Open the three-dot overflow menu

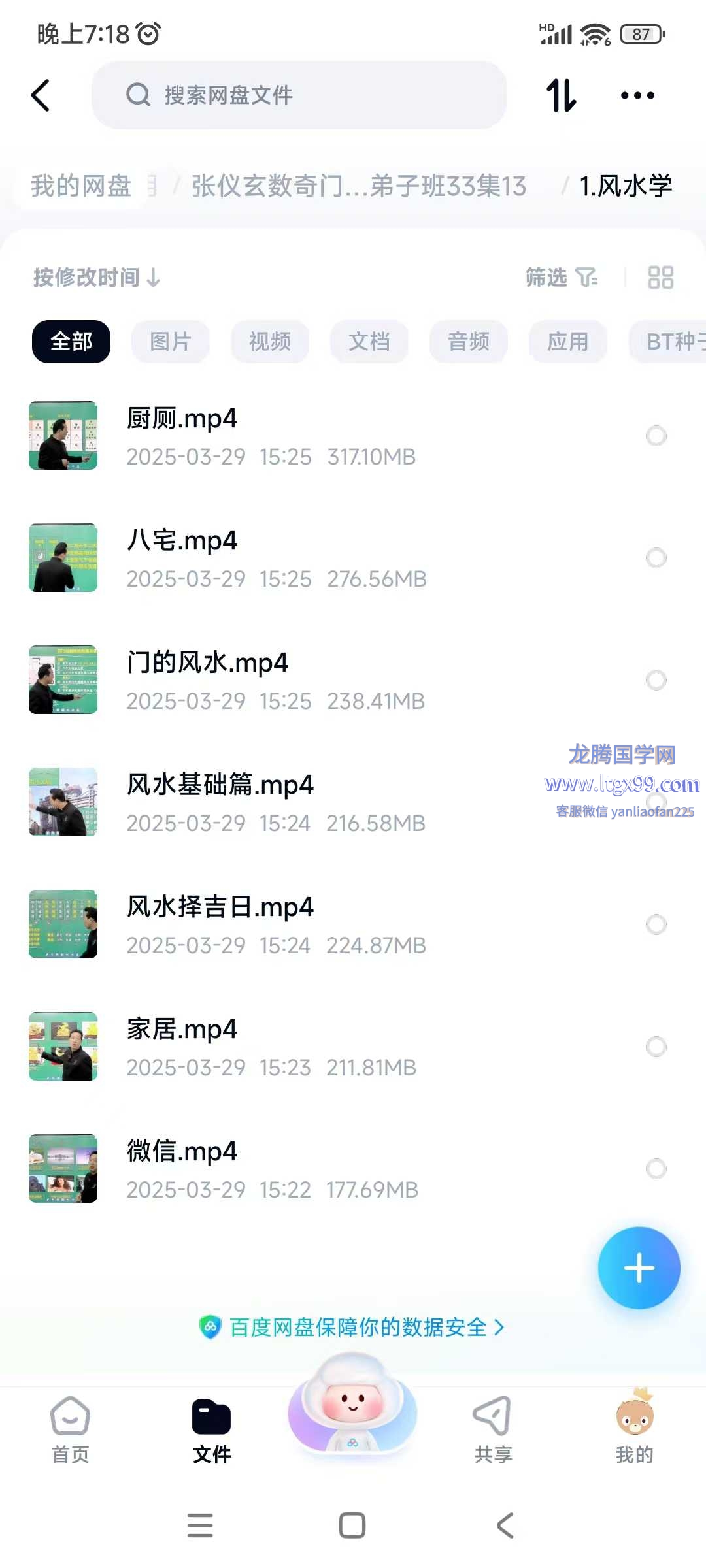click(637, 95)
